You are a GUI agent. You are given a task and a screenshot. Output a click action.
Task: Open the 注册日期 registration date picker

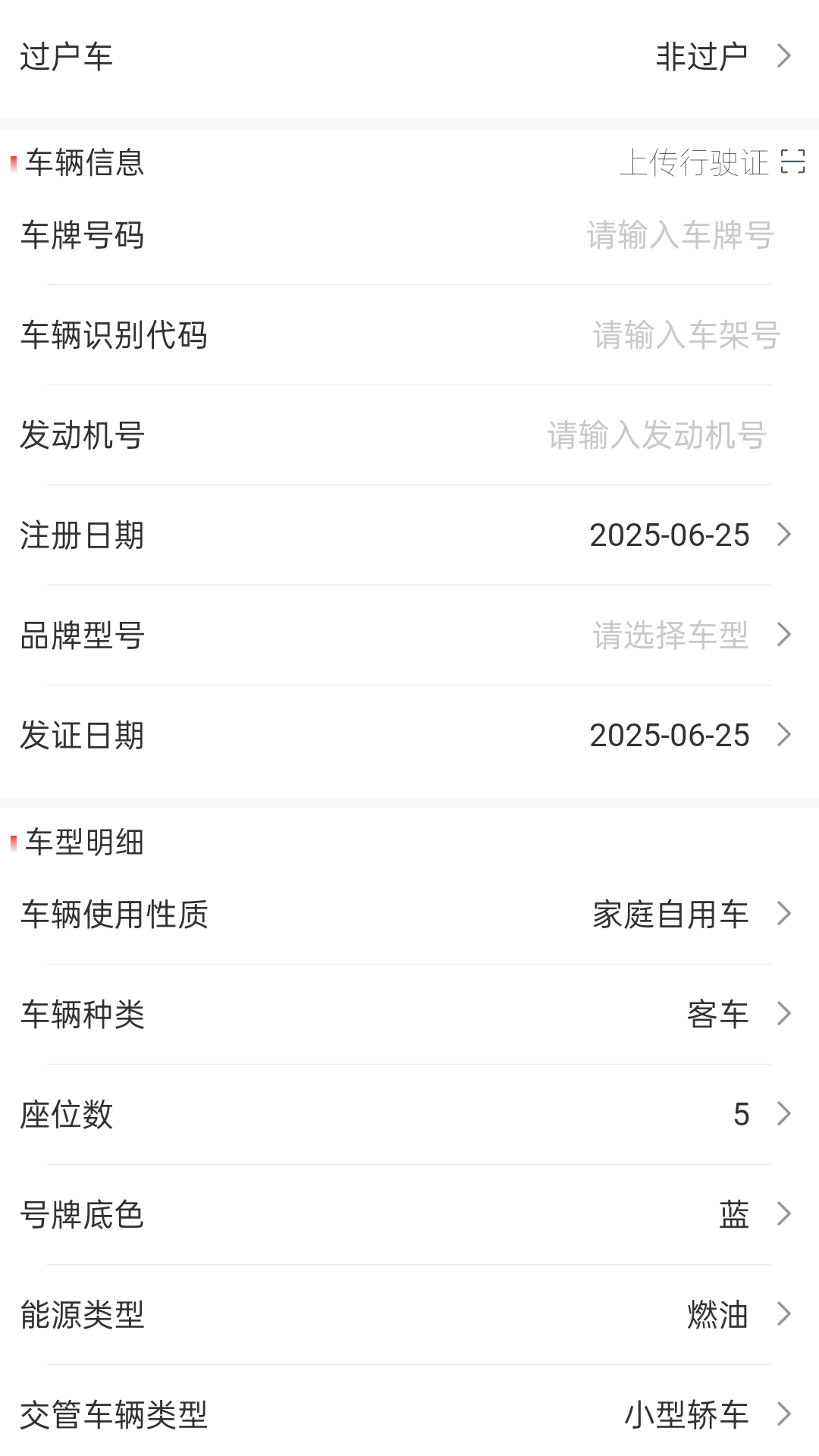(x=409, y=535)
